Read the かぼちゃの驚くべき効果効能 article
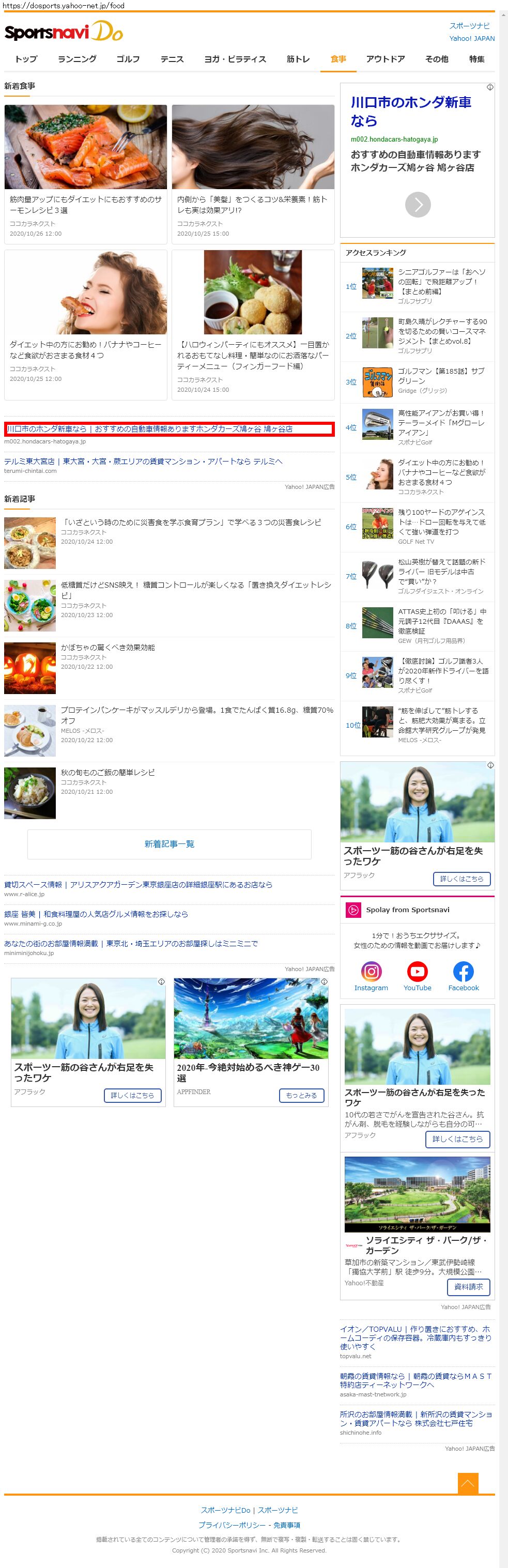The image size is (508, 1568). (107, 647)
